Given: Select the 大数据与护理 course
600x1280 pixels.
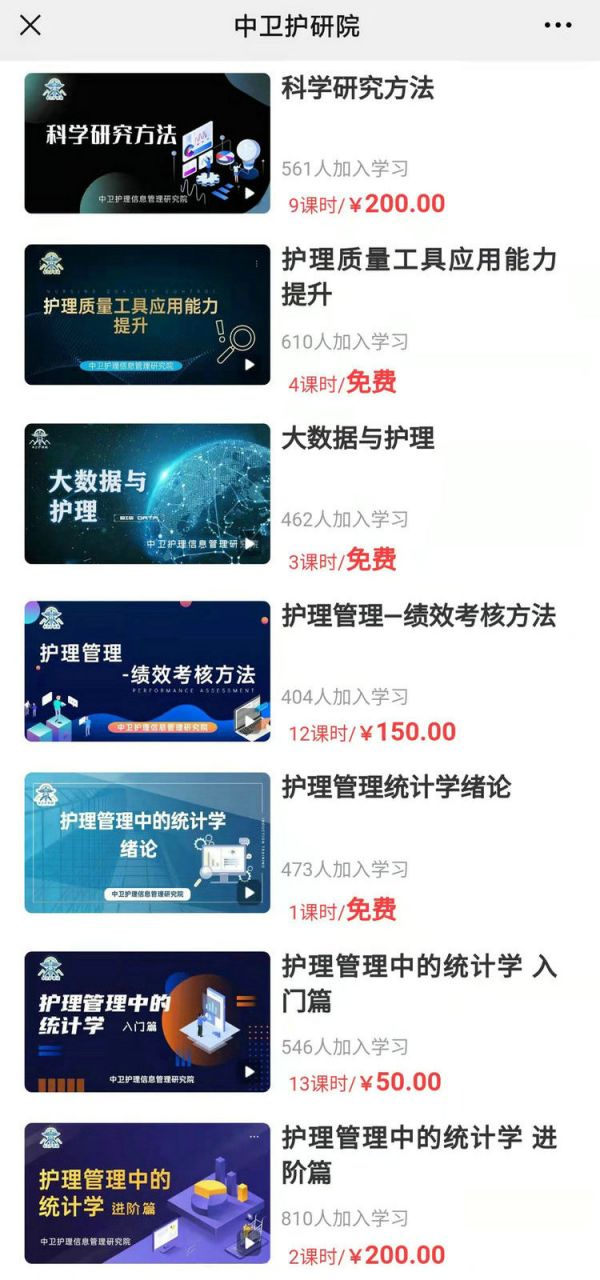Looking at the screenshot, I should 357,438.
